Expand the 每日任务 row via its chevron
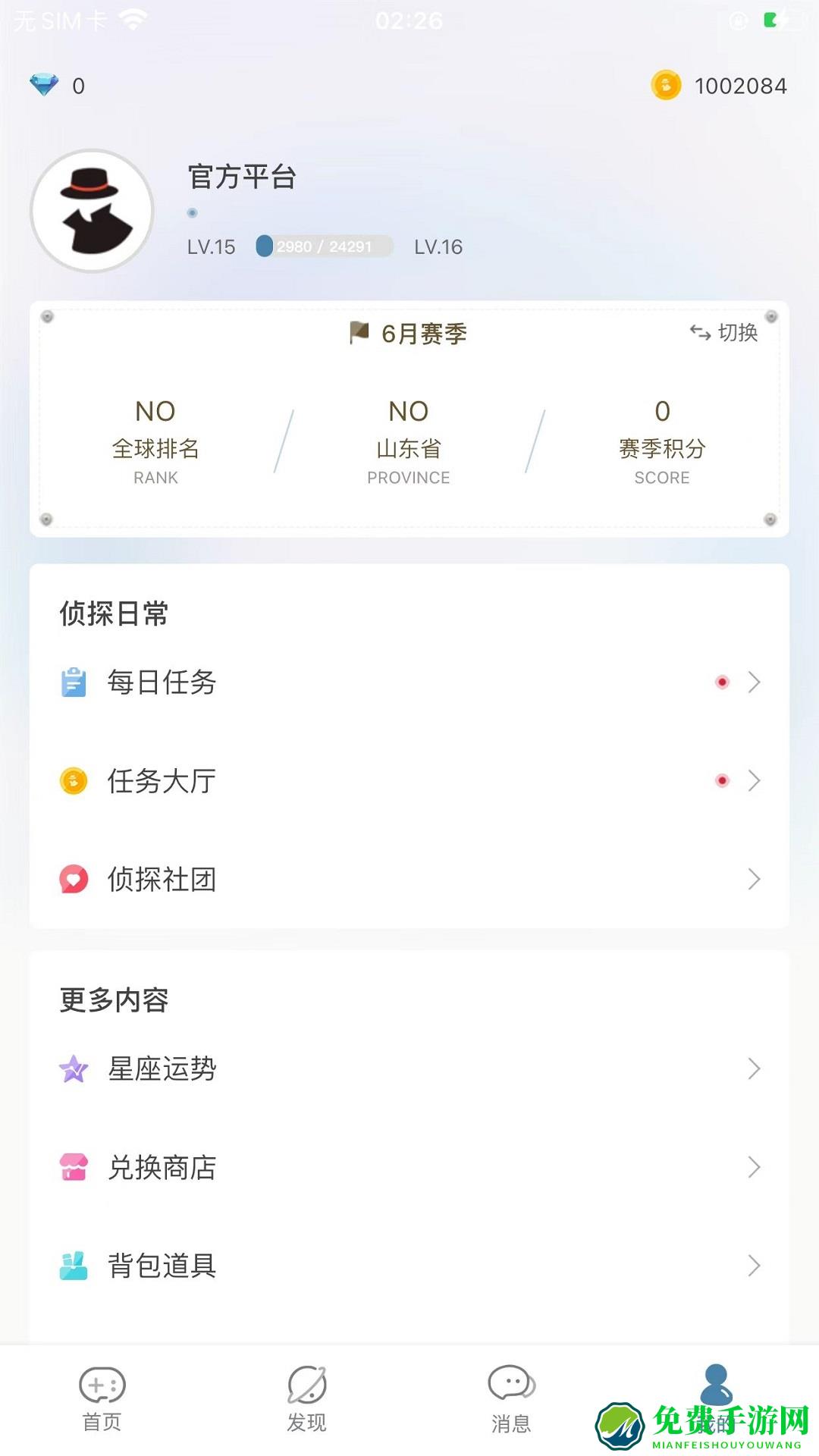819x1456 pixels. [x=755, y=682]
